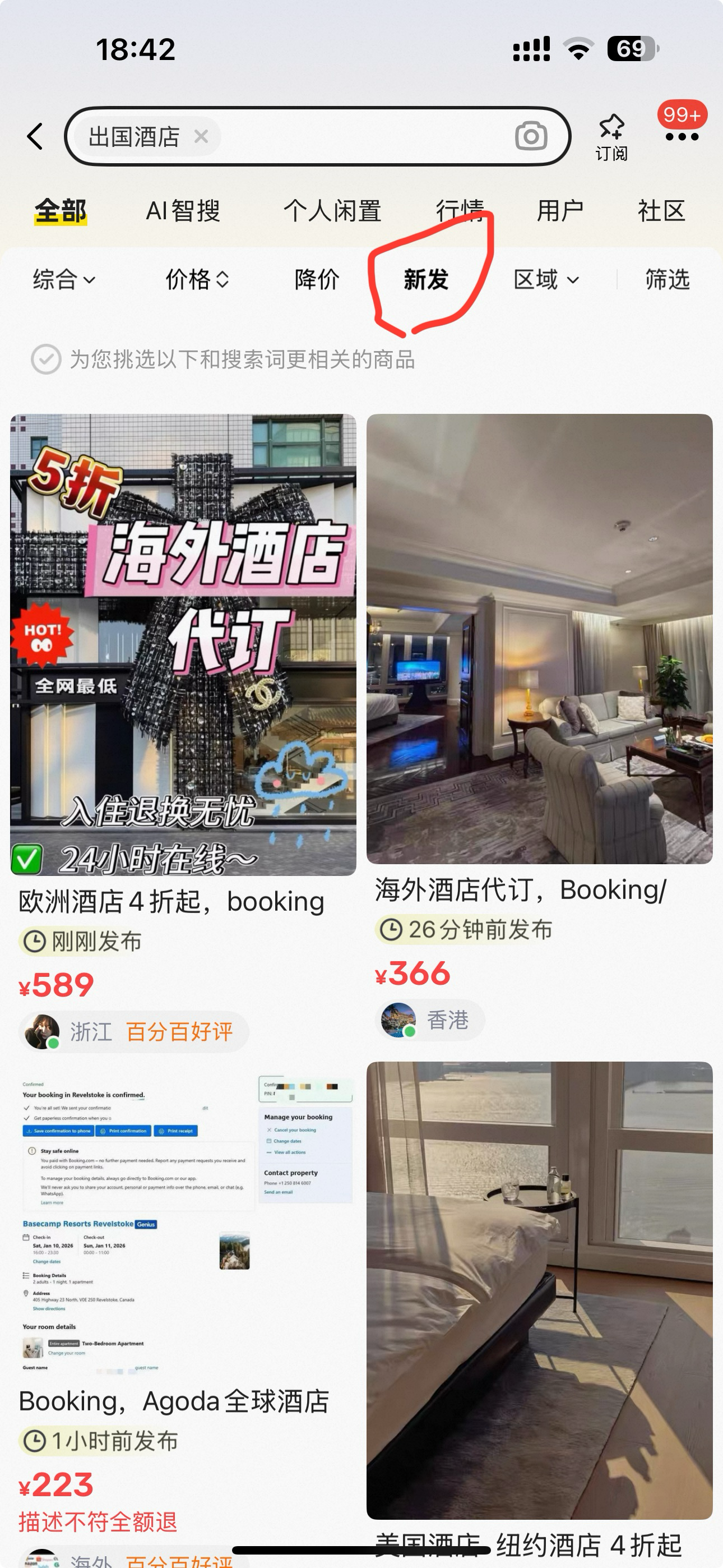Switch to the 社区 tab
The image size is (723, 1568).
(x=661, y=211)
